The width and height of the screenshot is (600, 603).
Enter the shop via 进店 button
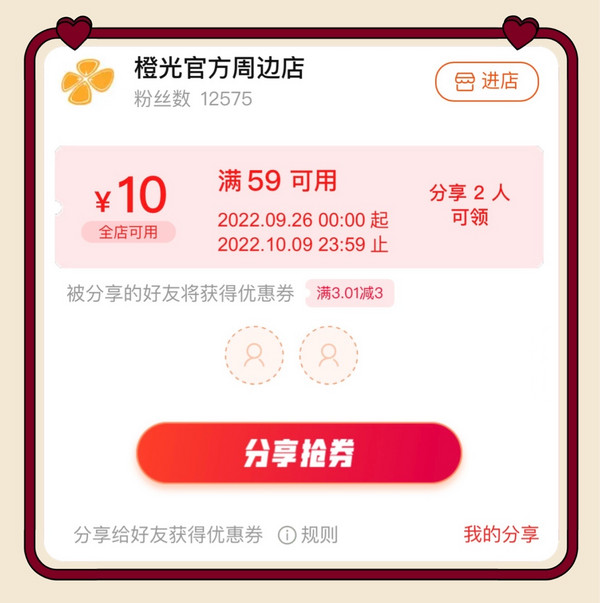click(486, 82)
